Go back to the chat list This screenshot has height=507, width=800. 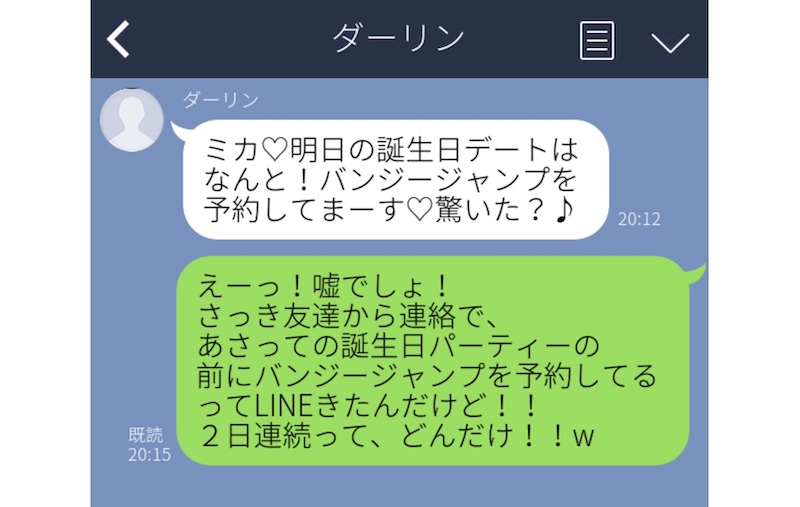pos(119,39)
